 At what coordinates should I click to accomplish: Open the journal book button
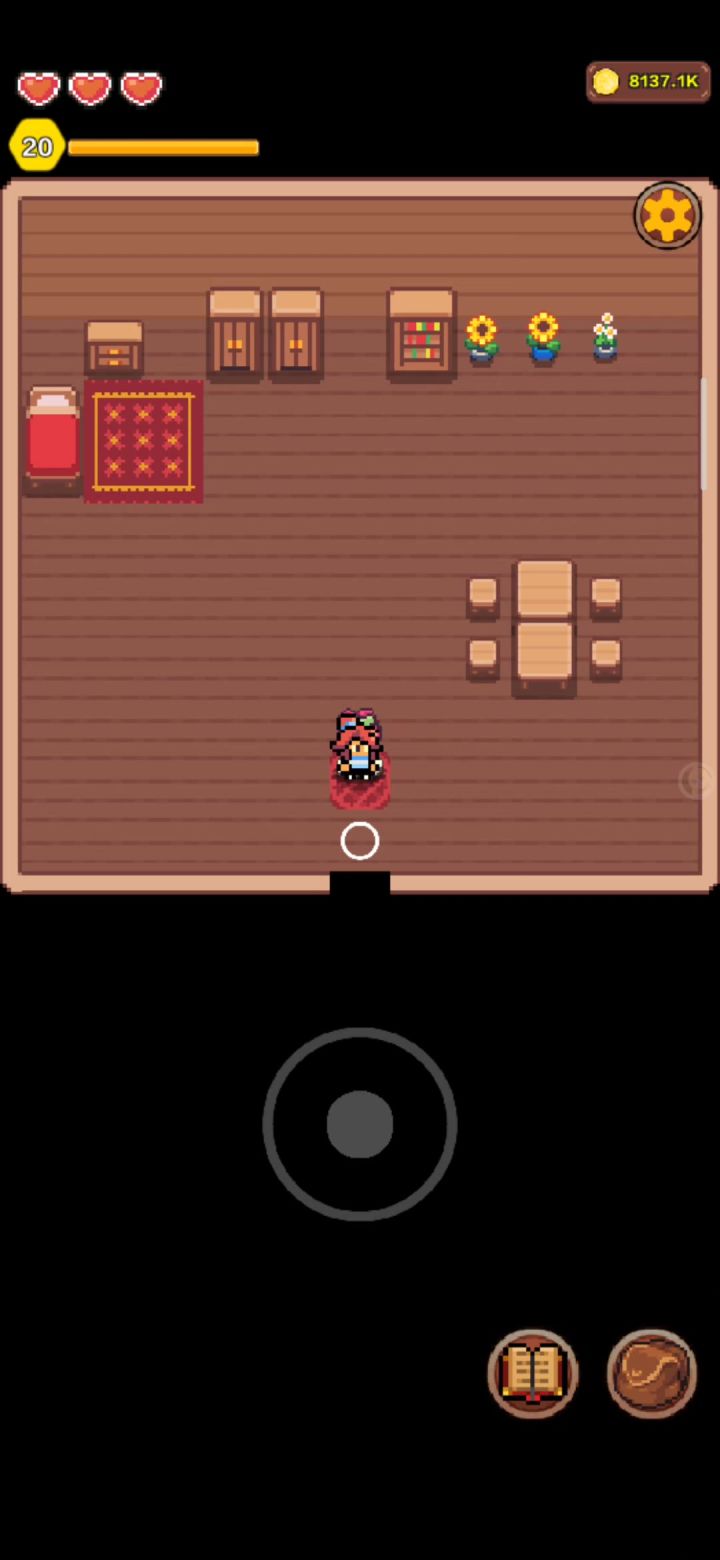[533, 1373]
